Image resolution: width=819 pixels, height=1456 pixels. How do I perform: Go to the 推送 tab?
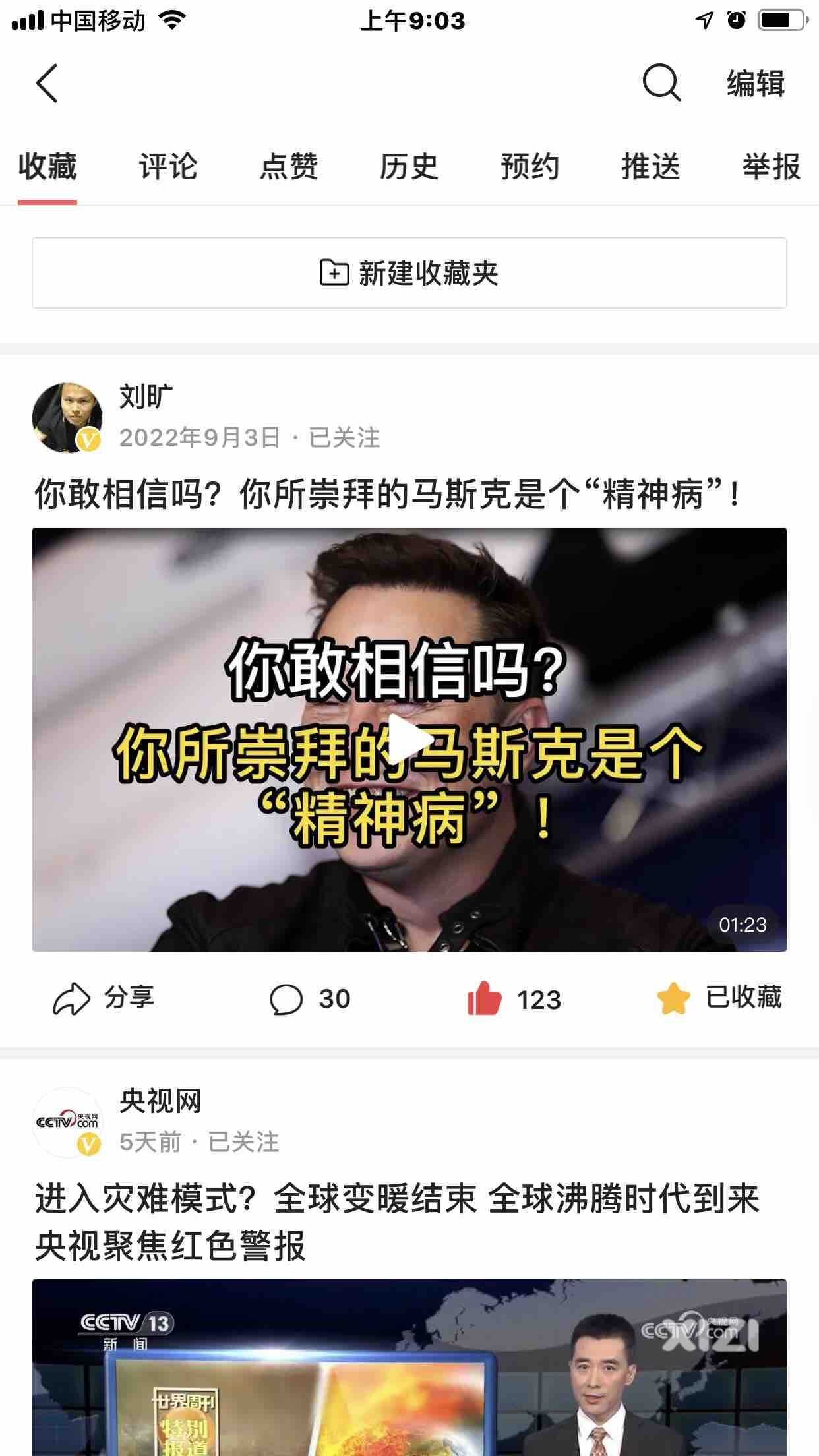click(x=650, y=166)
